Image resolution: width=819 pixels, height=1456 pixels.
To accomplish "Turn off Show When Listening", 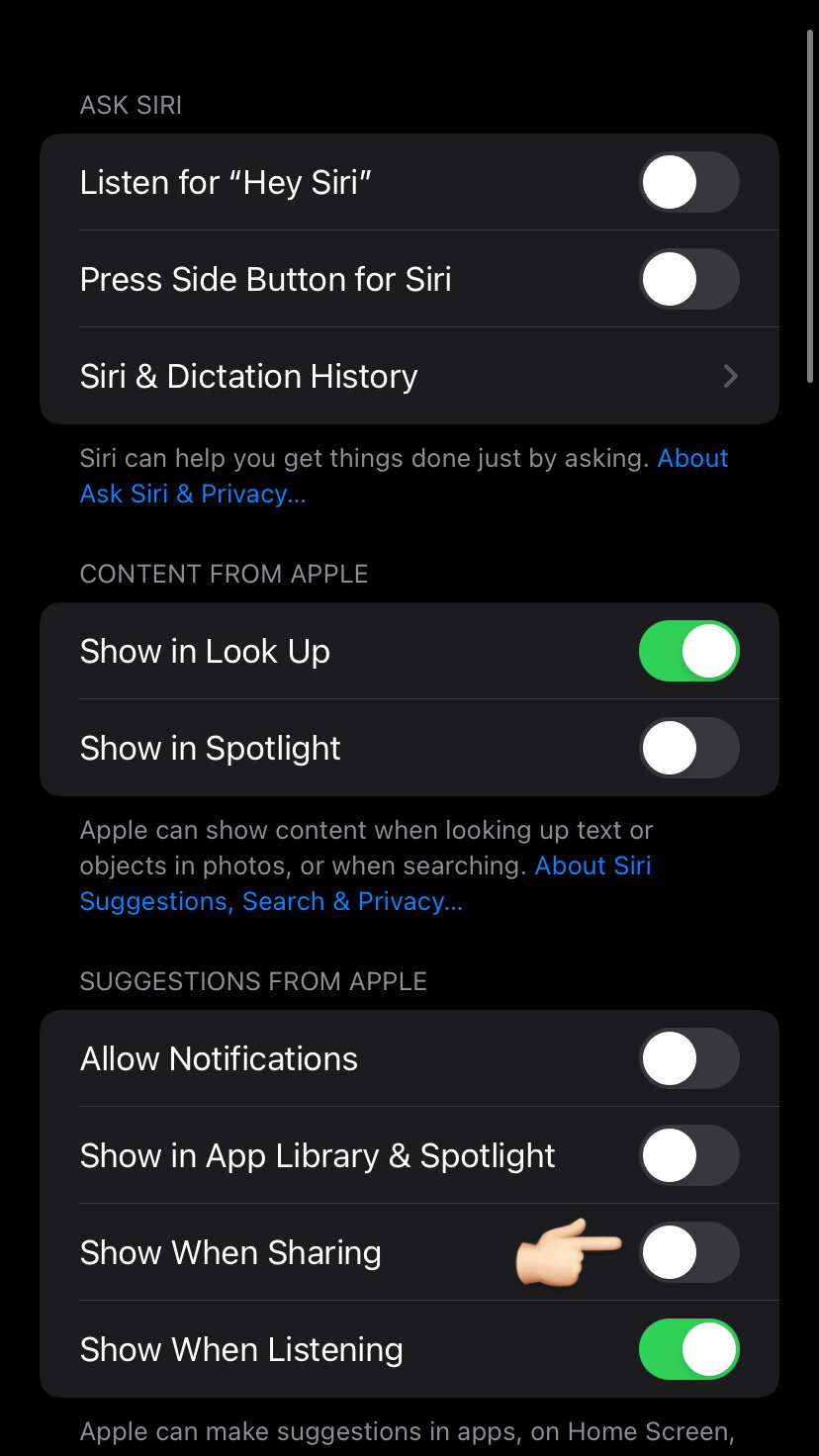I will [688, 1350].
